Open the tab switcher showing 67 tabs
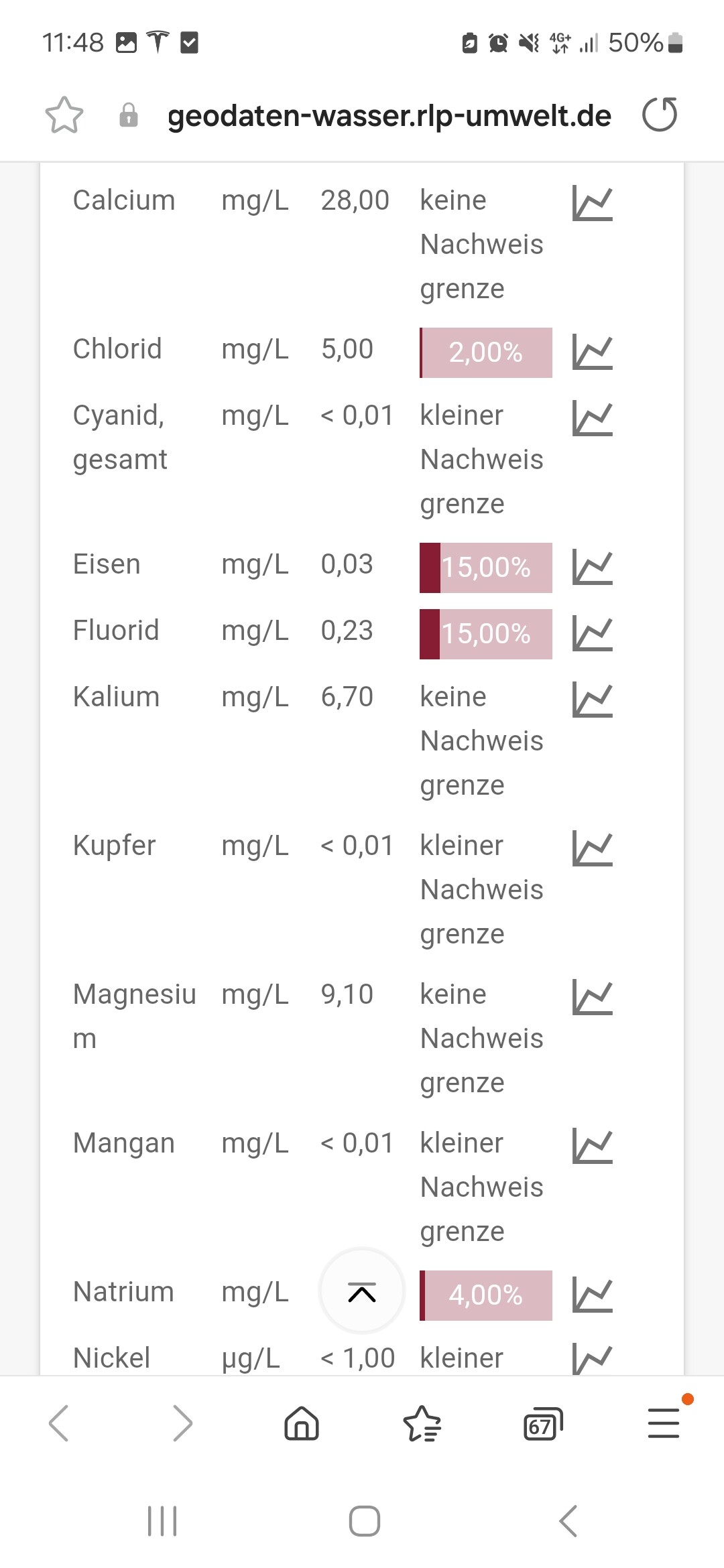Screen dimensions: 724x1568 tap(542, 1423)
